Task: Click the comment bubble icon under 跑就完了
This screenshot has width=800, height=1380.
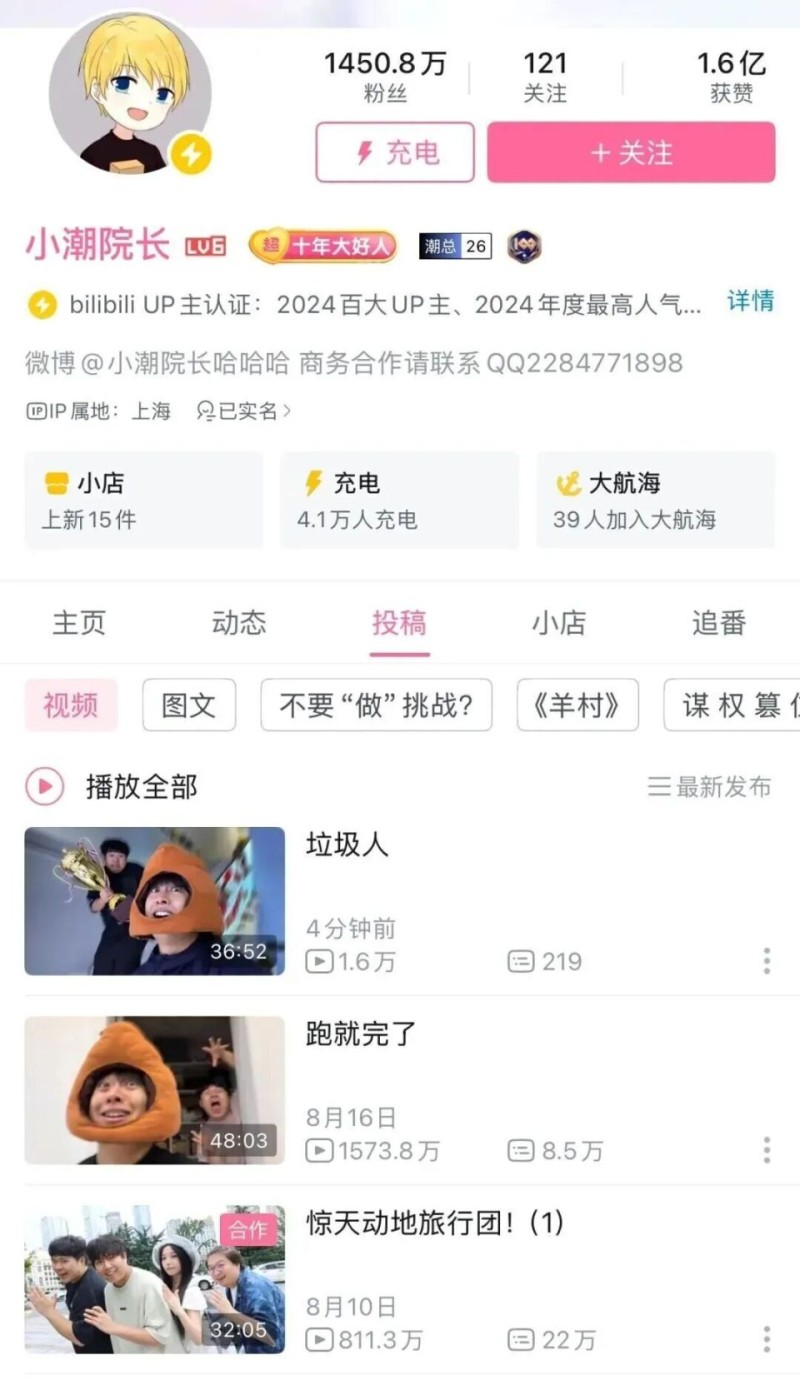Action: [520, 1151]
